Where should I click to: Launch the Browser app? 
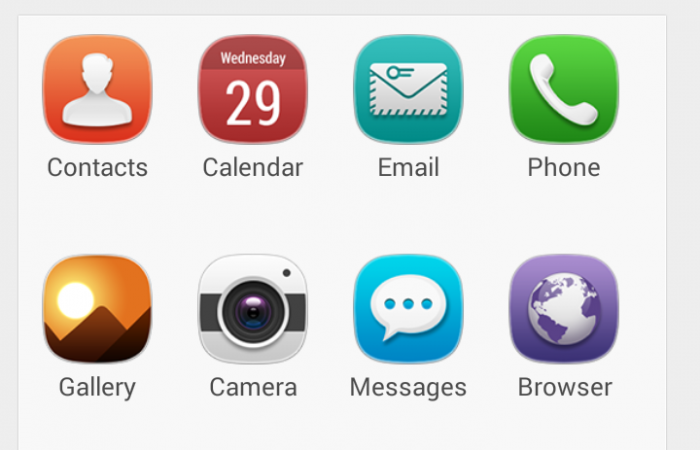click(564, 309)
